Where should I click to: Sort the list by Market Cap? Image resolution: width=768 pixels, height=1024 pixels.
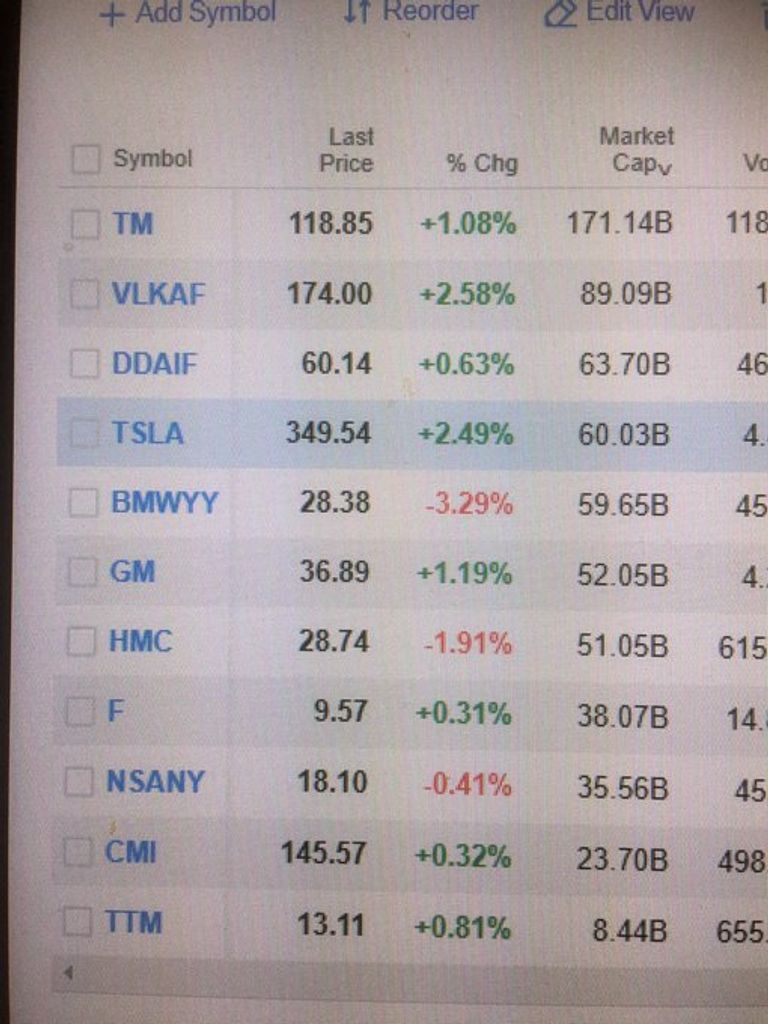(636, 150)
